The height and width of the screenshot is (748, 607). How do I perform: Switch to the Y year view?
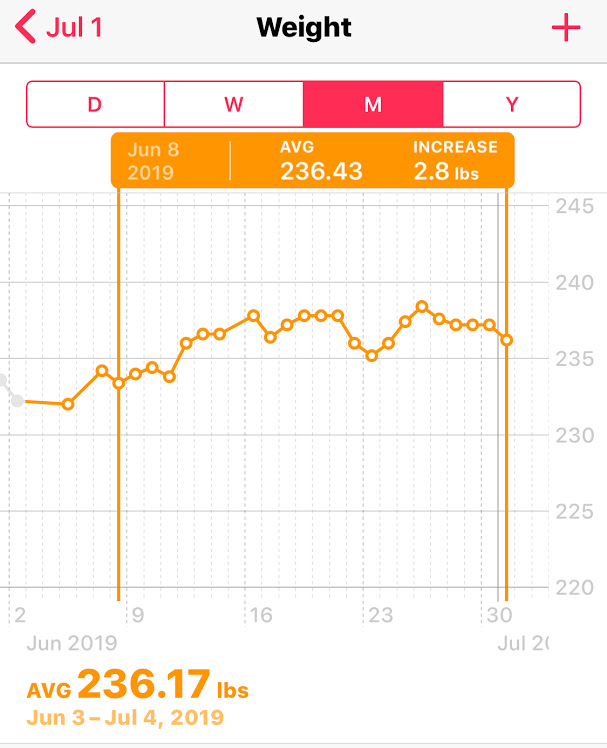511,104
